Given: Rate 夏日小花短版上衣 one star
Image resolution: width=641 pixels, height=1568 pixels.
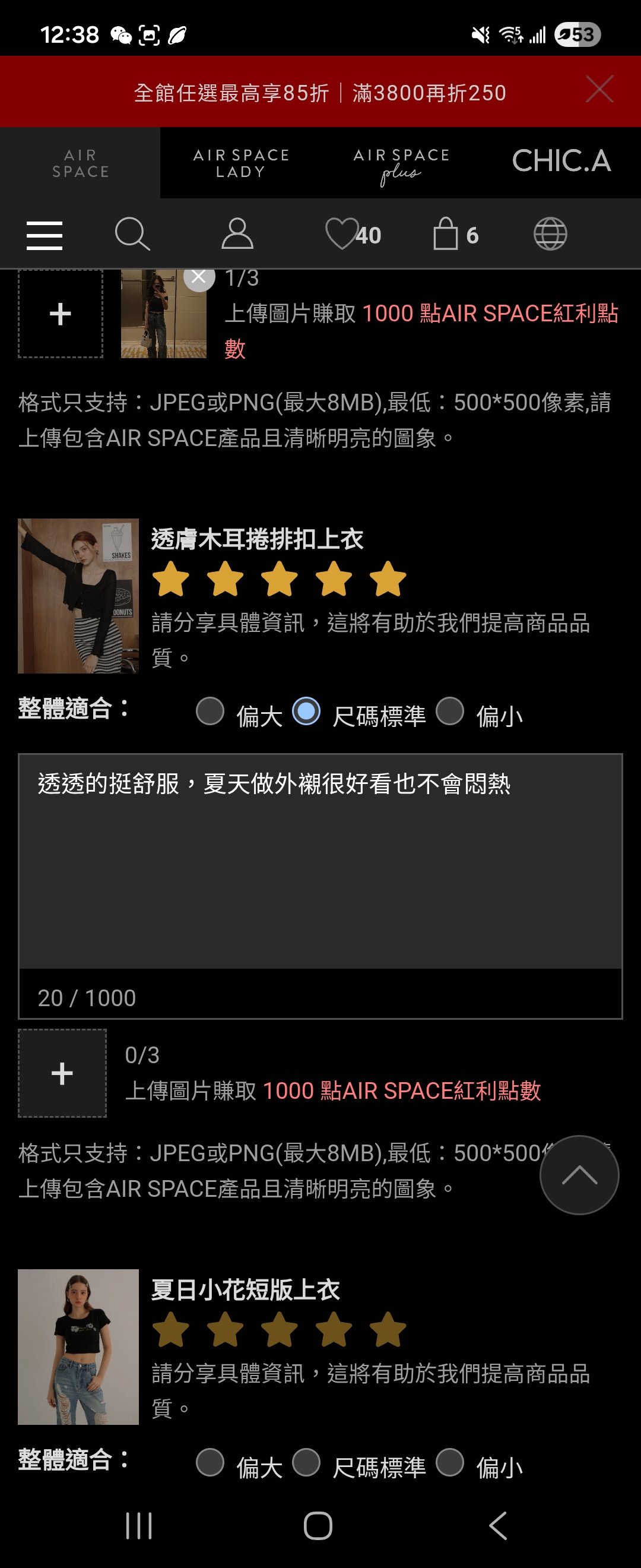Looking at the screenshot, I should click(x=171, y=1329).
